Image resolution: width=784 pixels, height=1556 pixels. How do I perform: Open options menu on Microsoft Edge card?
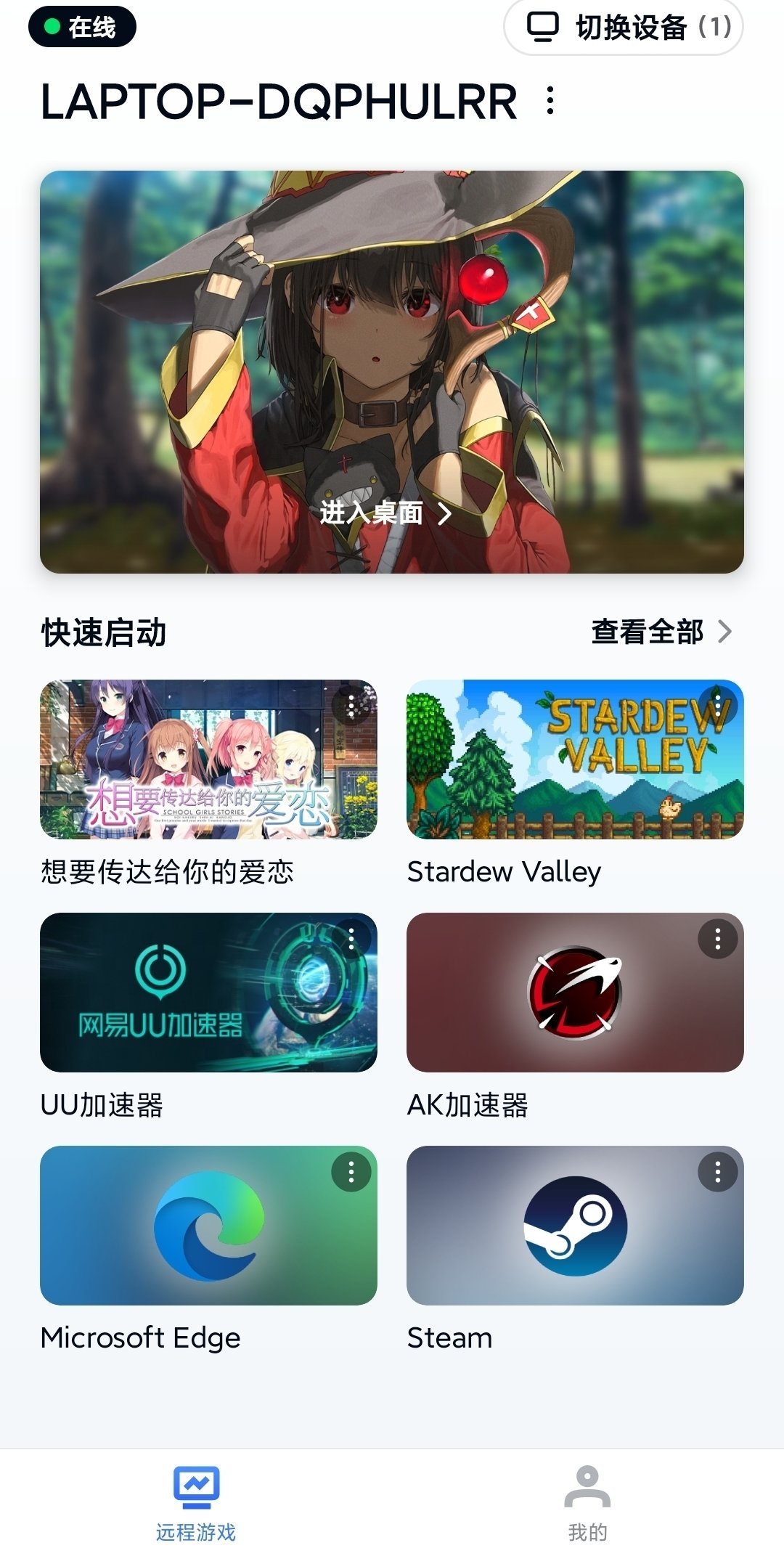click(x=351, y=1172)
